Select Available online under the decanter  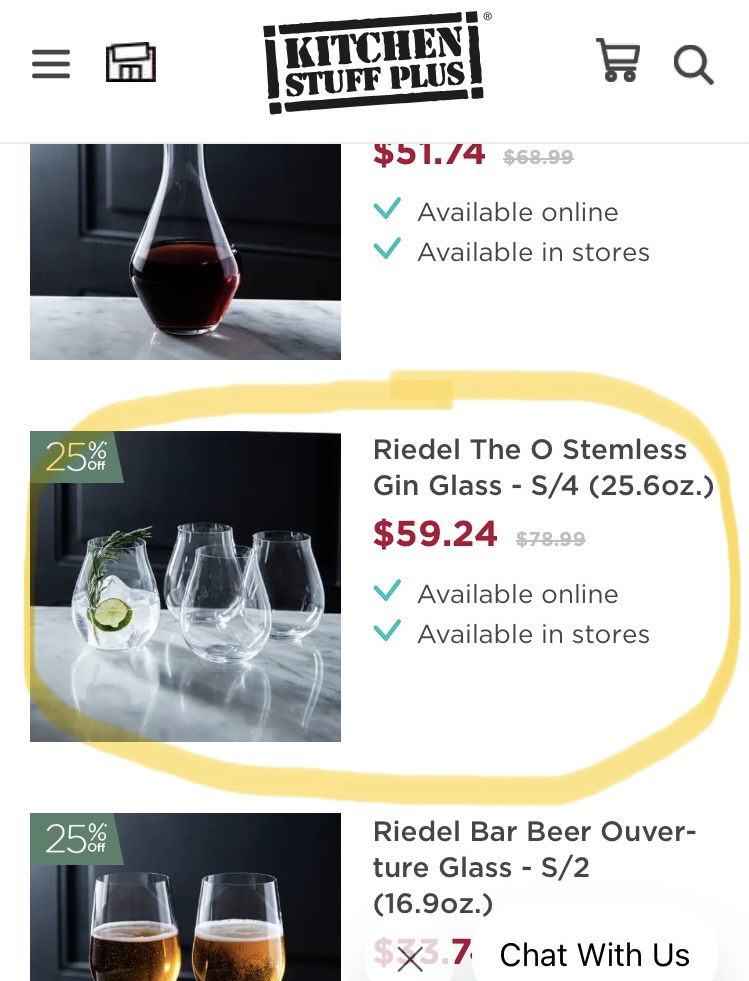pyautogui.click(x=517, y=211)
